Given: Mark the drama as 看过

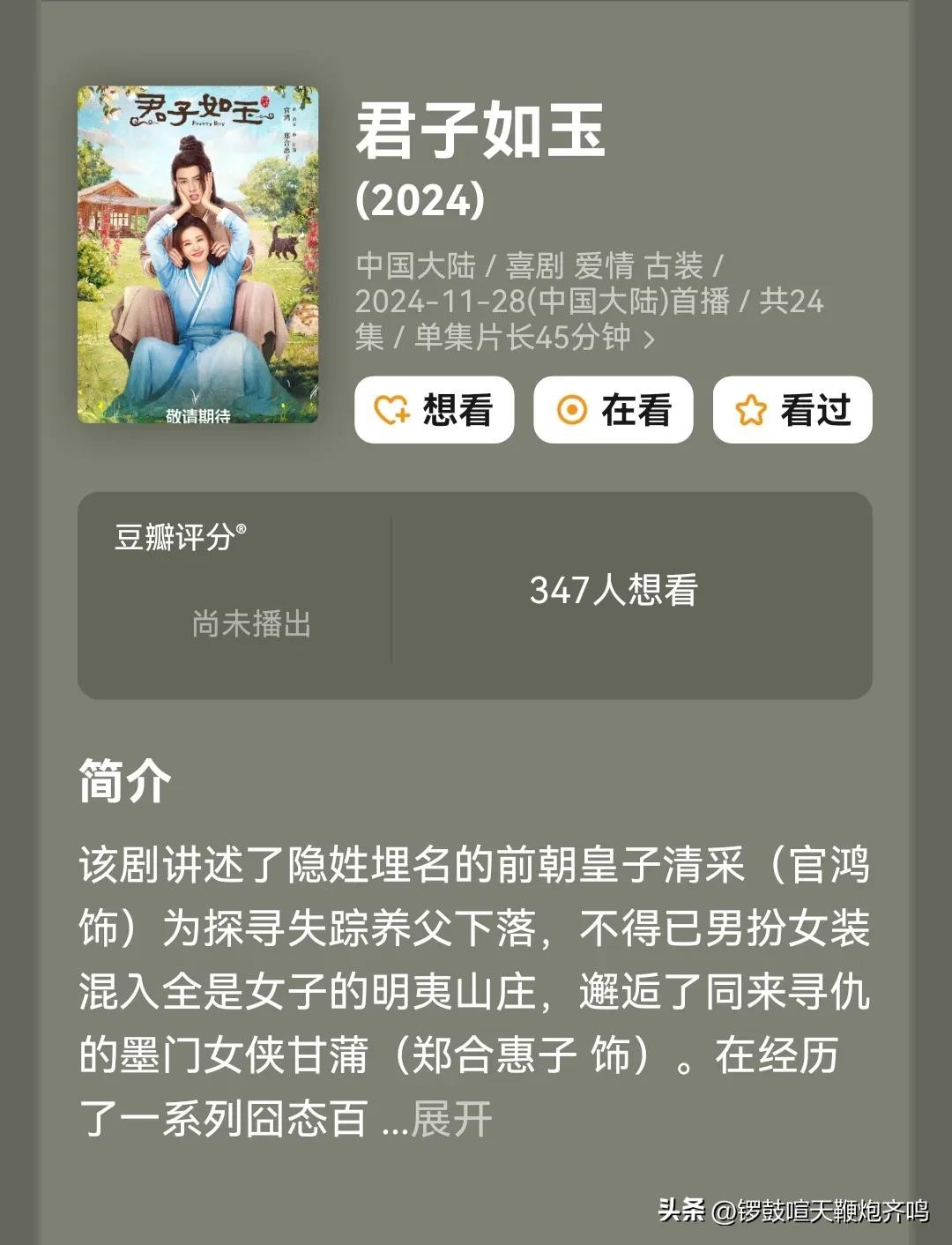Looking at the screenshot, I should click(x=792, y=410).
